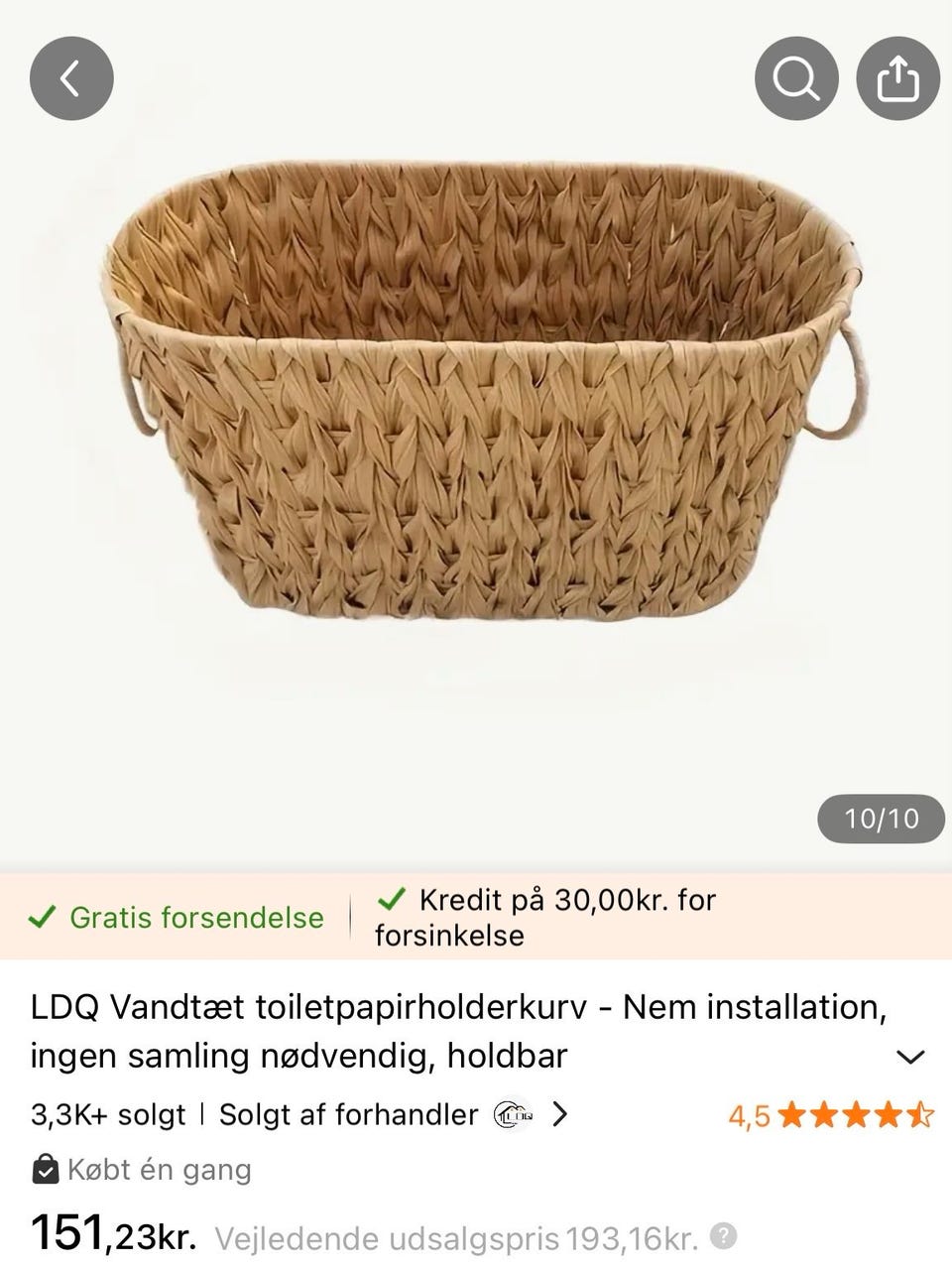View the Købt én gang purchase info
The image size is (952, 1268).
(x=157, y=1170)
